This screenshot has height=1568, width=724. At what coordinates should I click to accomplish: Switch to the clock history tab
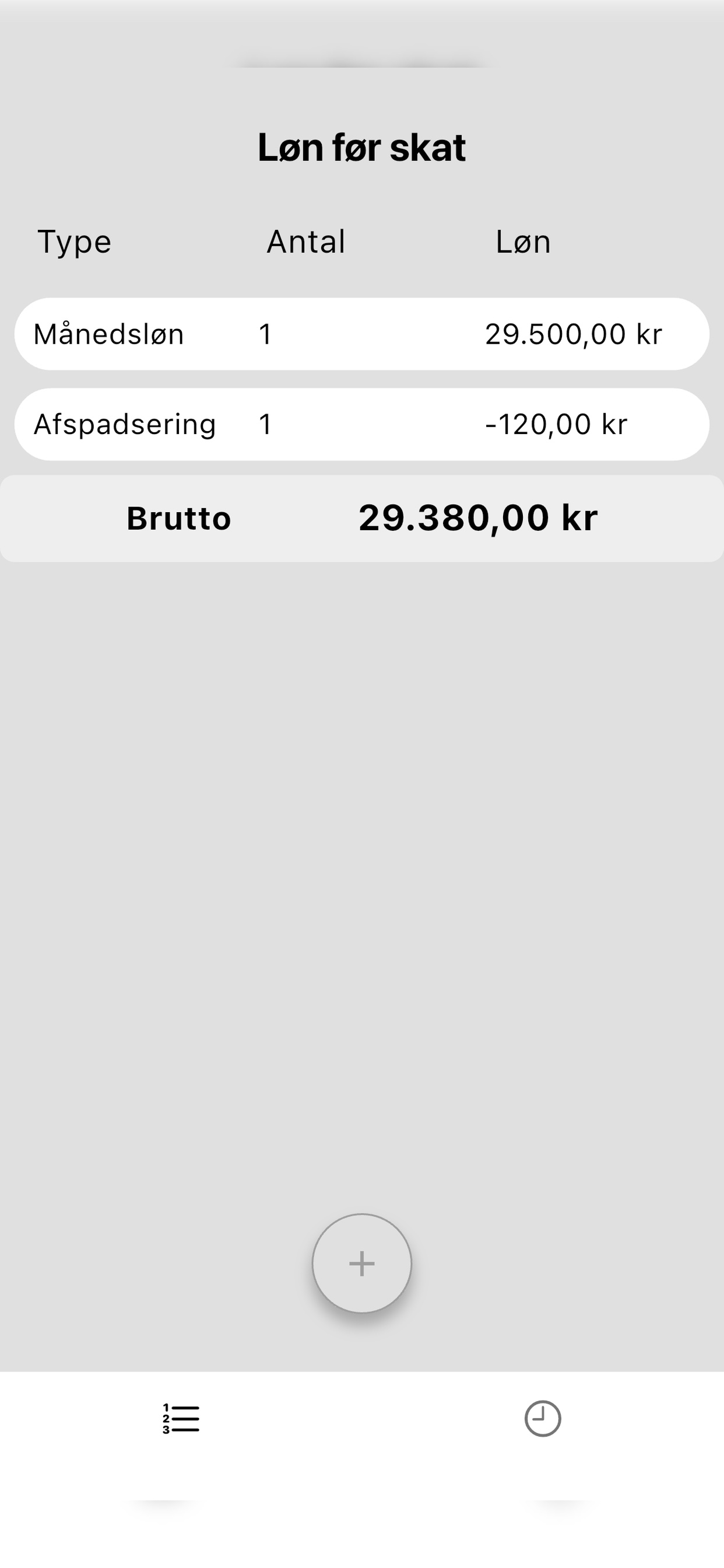pos(543,1418)
